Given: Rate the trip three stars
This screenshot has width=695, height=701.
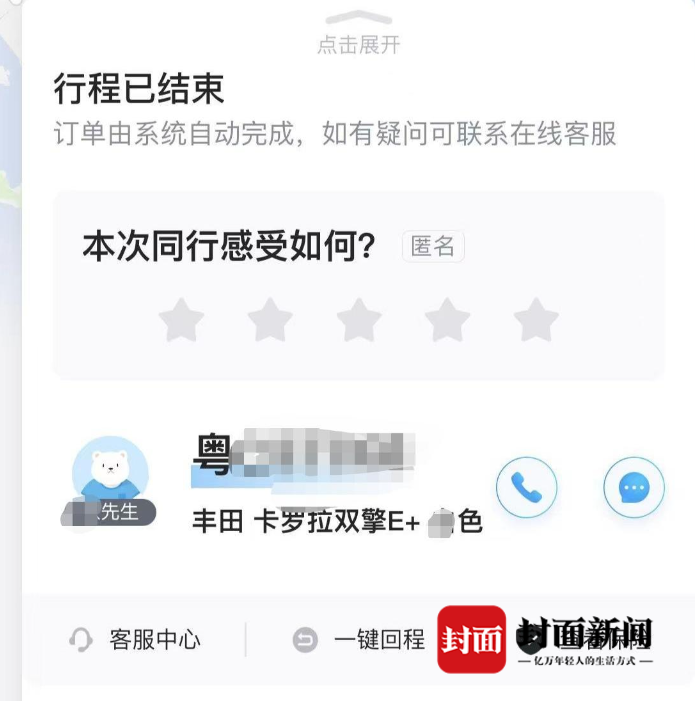Looking at the screenshot, I should pyautogui.click(x=359, y=321).
